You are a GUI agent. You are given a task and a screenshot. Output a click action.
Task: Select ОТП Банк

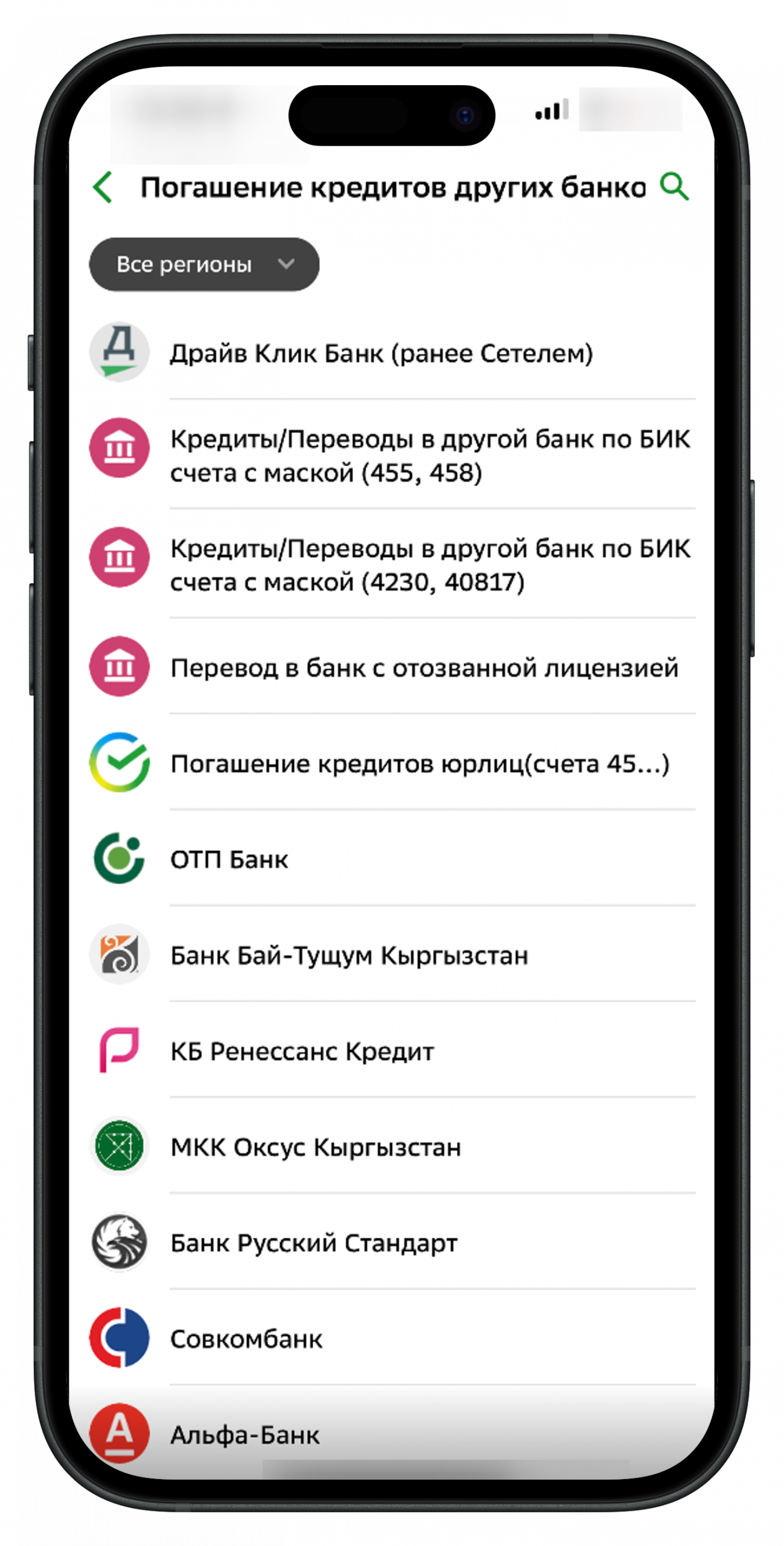pos(229,859)
